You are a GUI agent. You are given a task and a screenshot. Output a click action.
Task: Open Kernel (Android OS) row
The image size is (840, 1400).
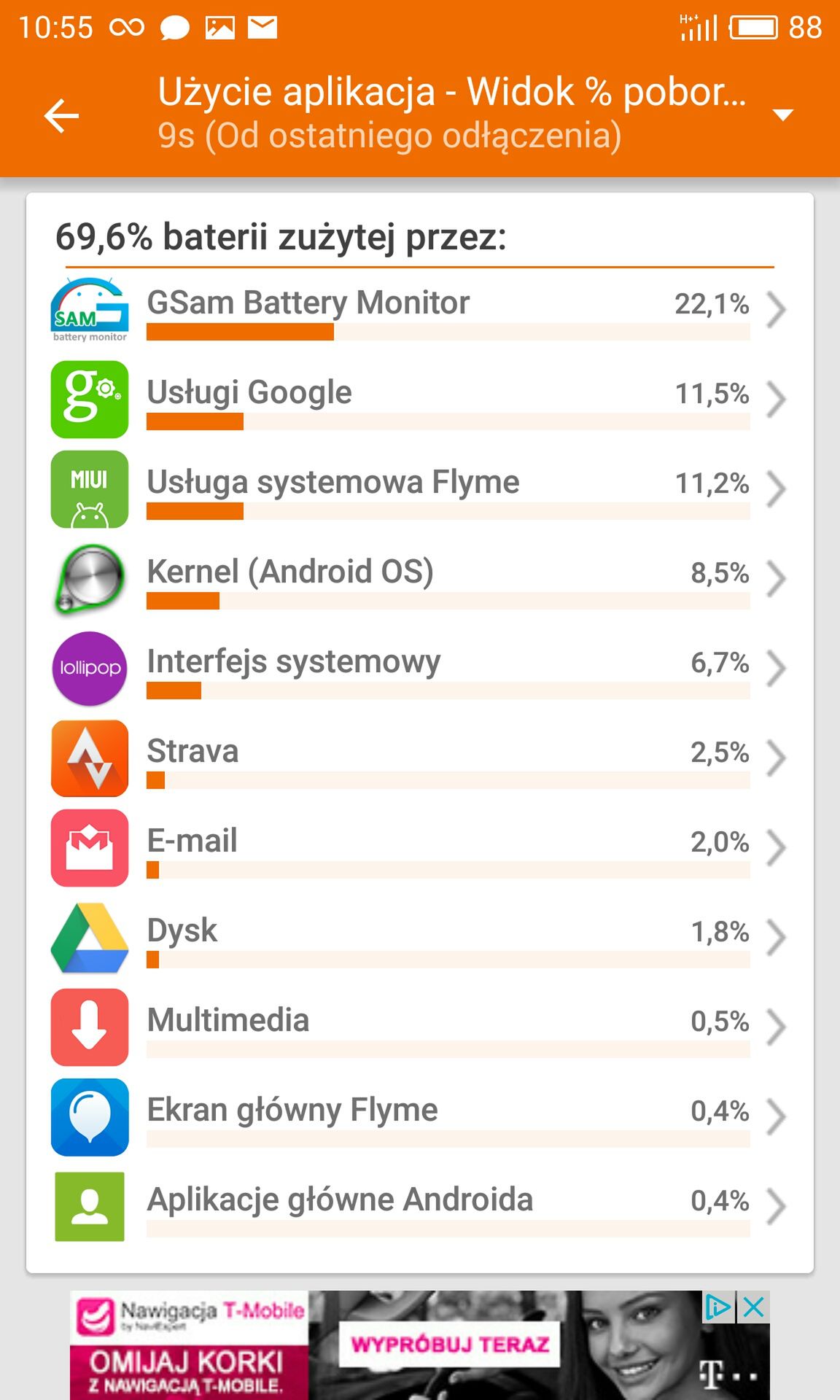pos(419,579)
